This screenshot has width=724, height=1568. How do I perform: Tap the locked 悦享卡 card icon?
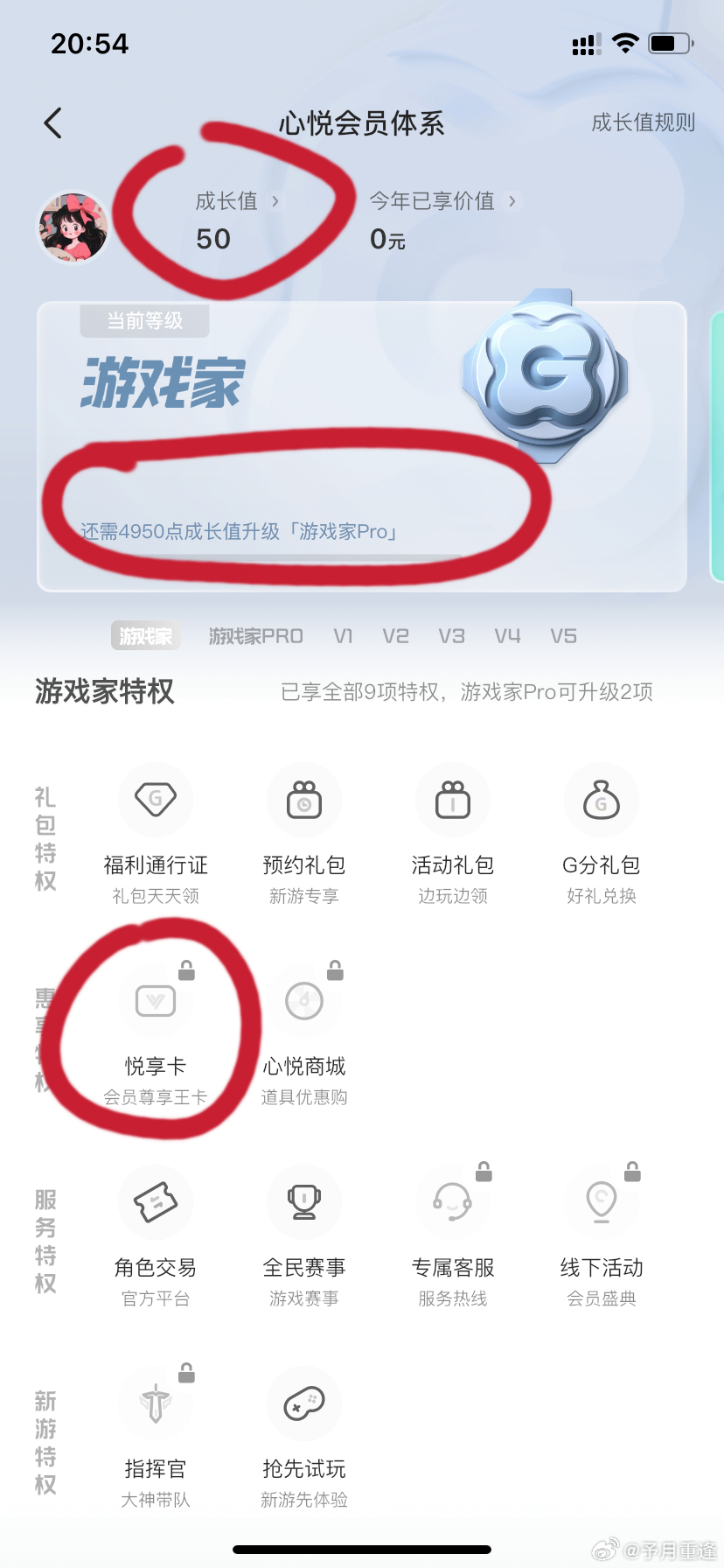155,1001
